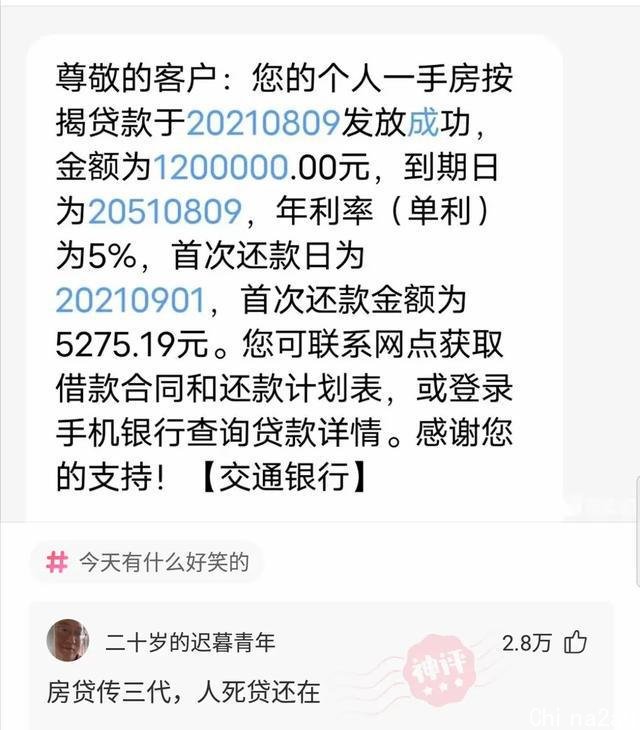
Task: Open the username 二十岁的迟暮青年 profile
Action: click(190, 642)
